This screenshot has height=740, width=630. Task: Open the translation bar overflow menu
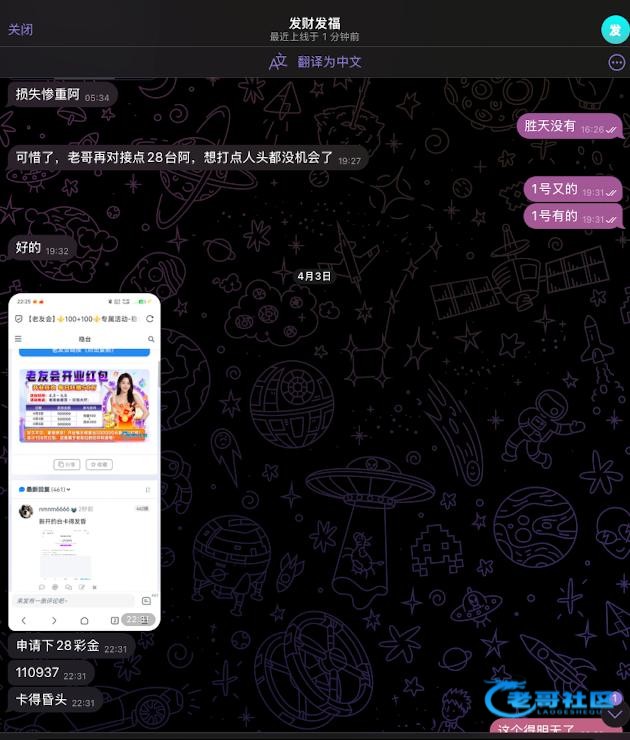click(x=616, y=62)
